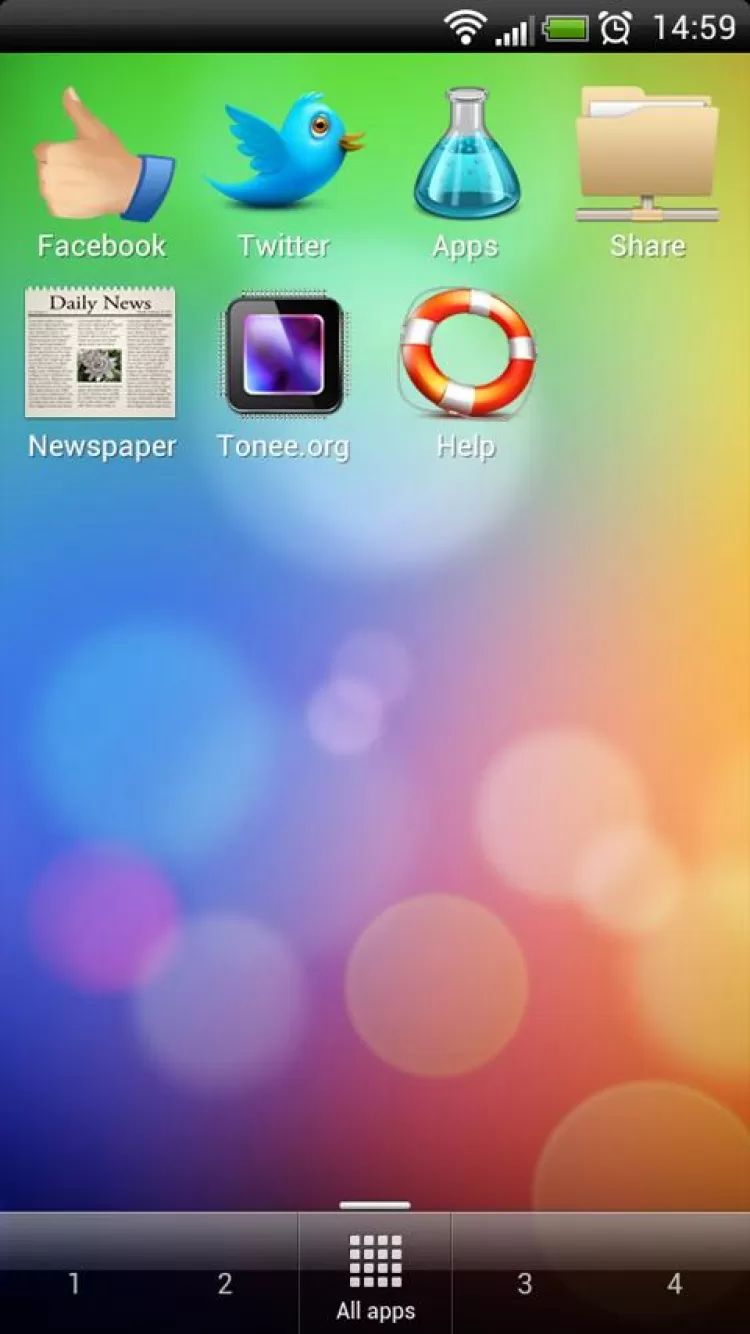Open the All apps drawer
This screenshot has width=750, height=1334.
(x=375, y=1274)
